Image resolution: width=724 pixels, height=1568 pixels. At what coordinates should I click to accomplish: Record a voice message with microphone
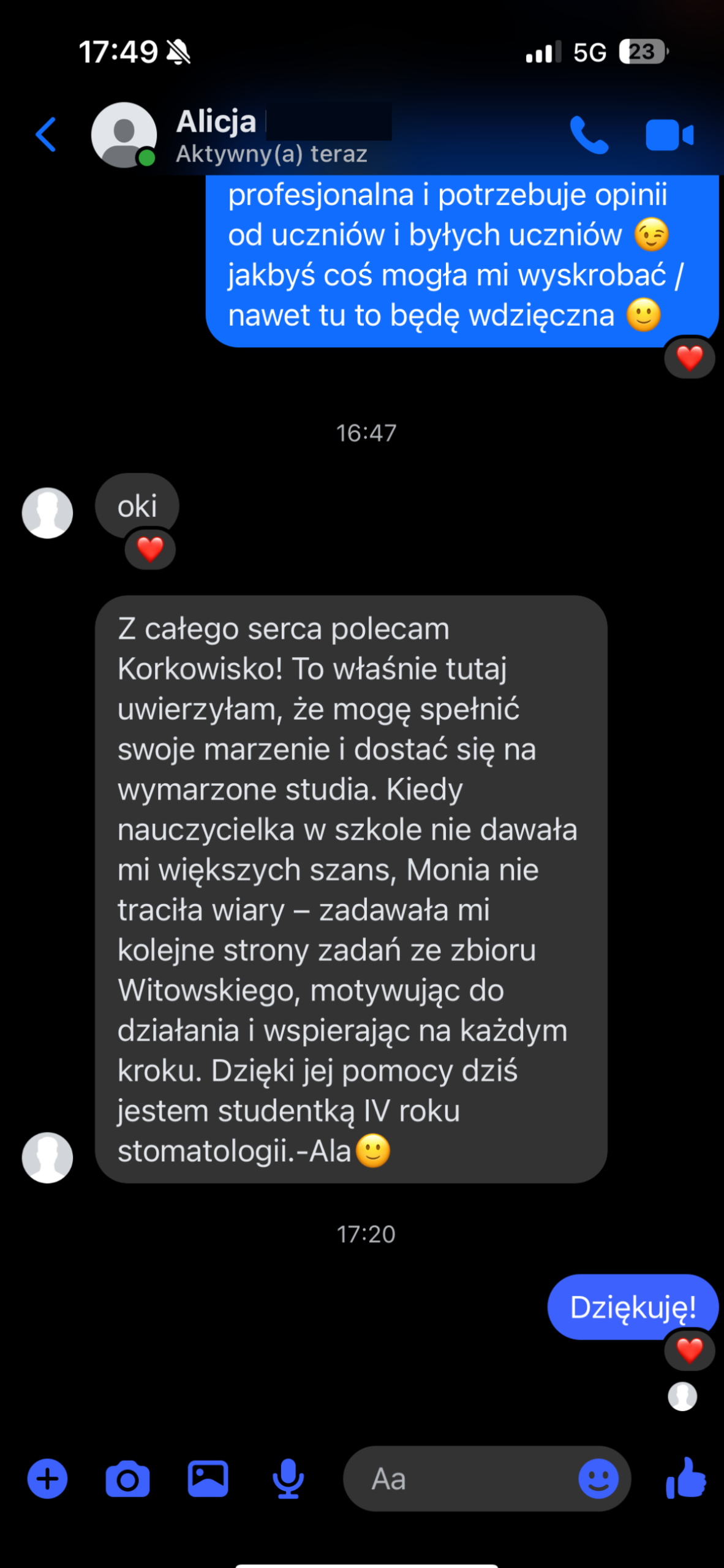(x=288, y=1479)
